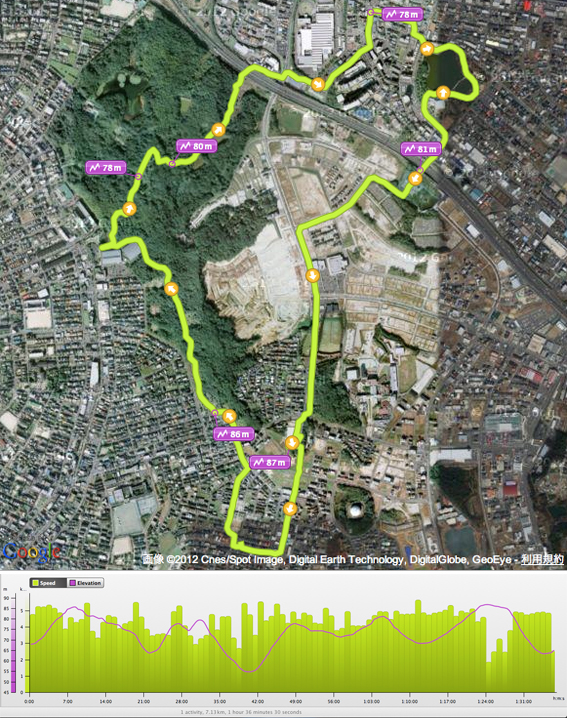Screen dimensions: 567x718
Task: Open the 利用規約 terms link
Action: pyautogui.click(x=542, y=559)
